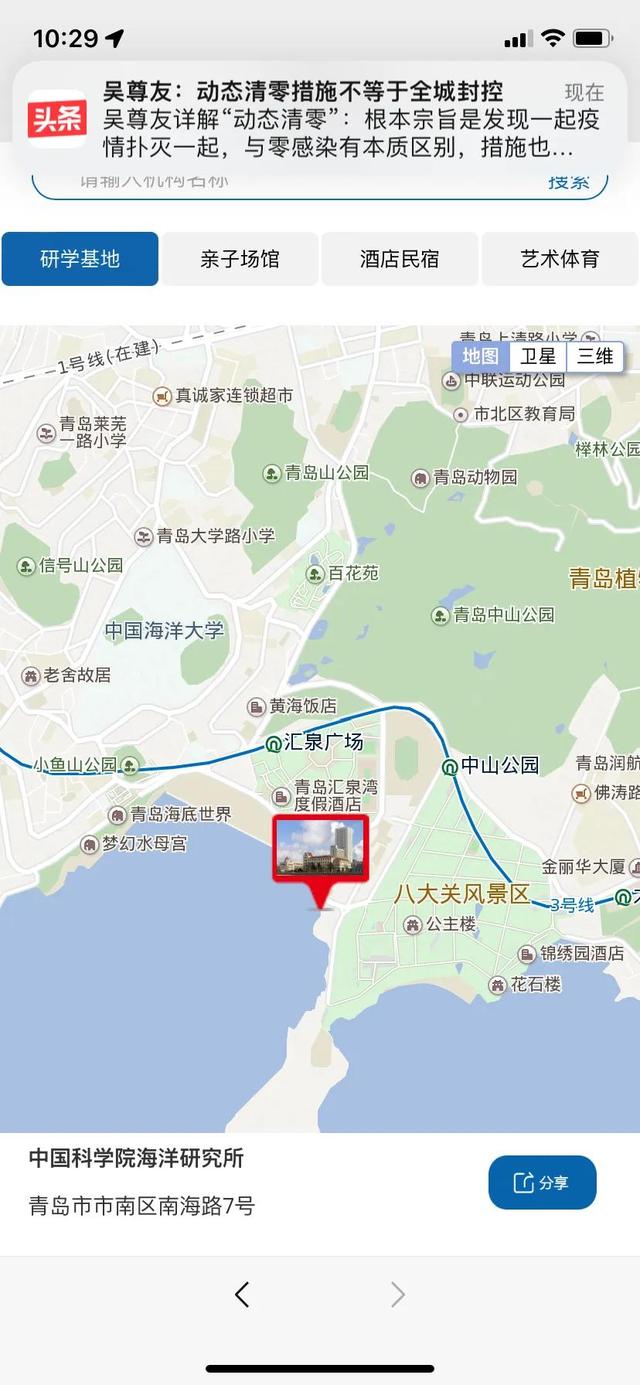Tap the 汇泉广场 metro station marker
Image resolution: width=640 pixels, height=1385 pixels.
pos(272,743)
